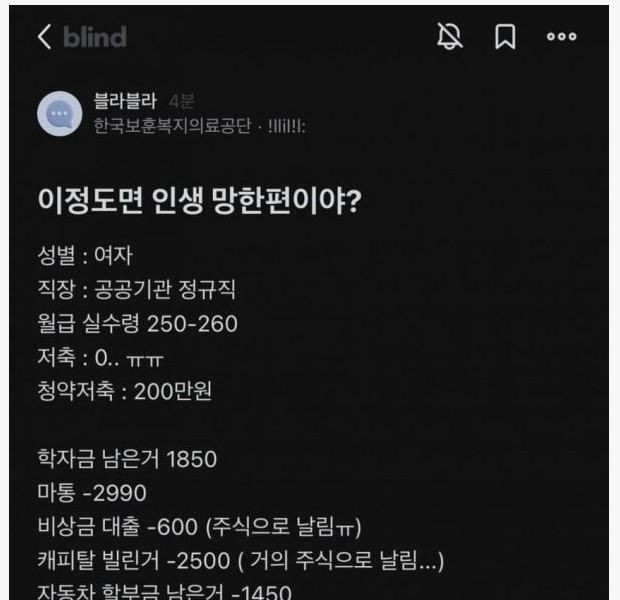
Task: Go back using the back arrow
Action: [44, 38]
